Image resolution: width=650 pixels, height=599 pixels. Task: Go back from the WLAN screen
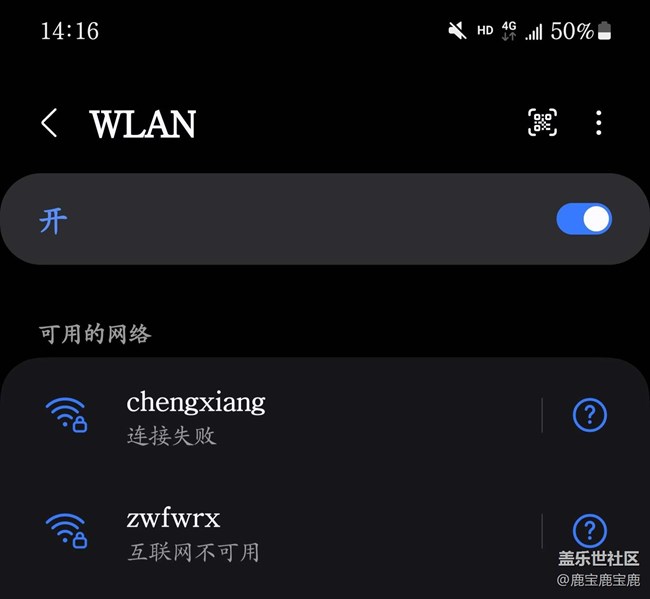[x=49, y=123]
